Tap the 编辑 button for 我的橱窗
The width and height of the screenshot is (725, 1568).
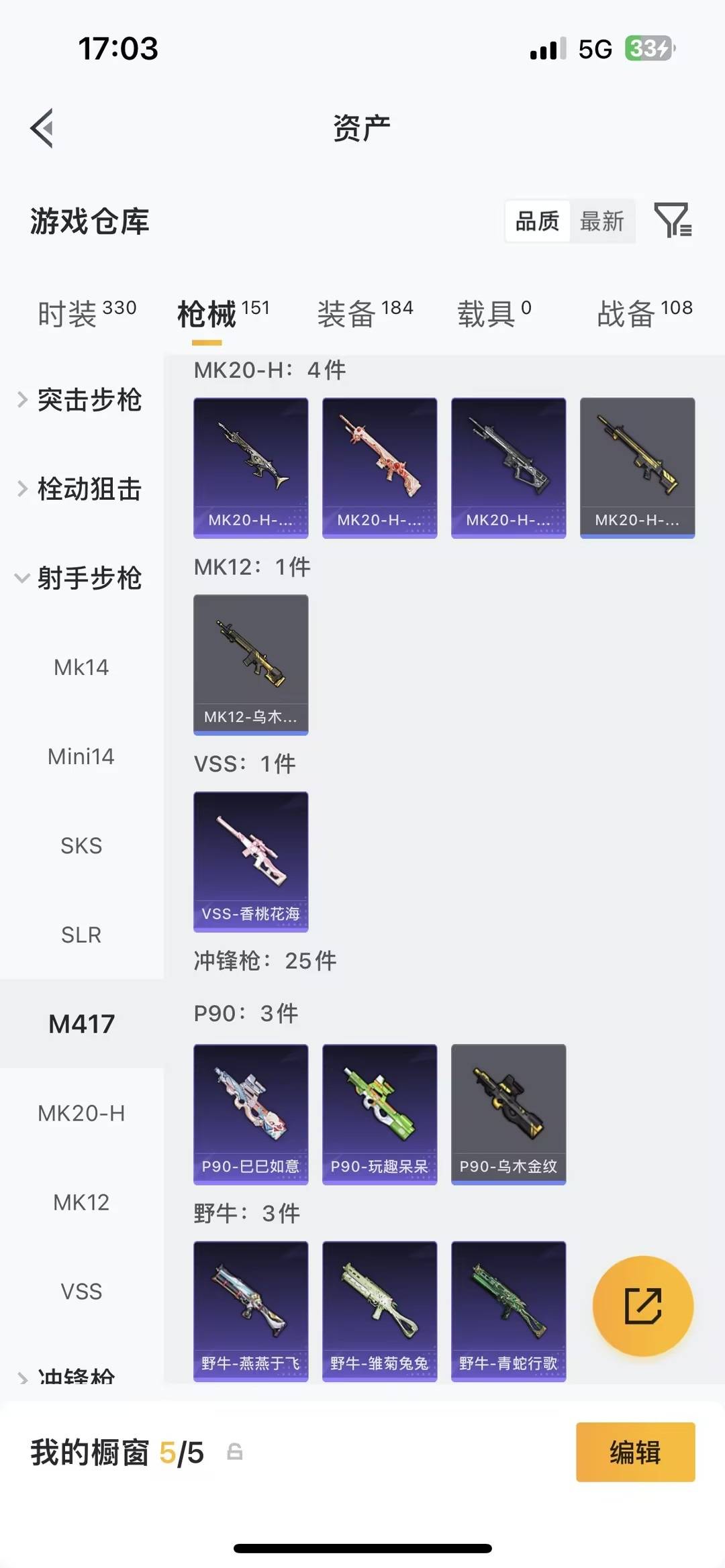pyautogui.click(x=635, y=1452)
